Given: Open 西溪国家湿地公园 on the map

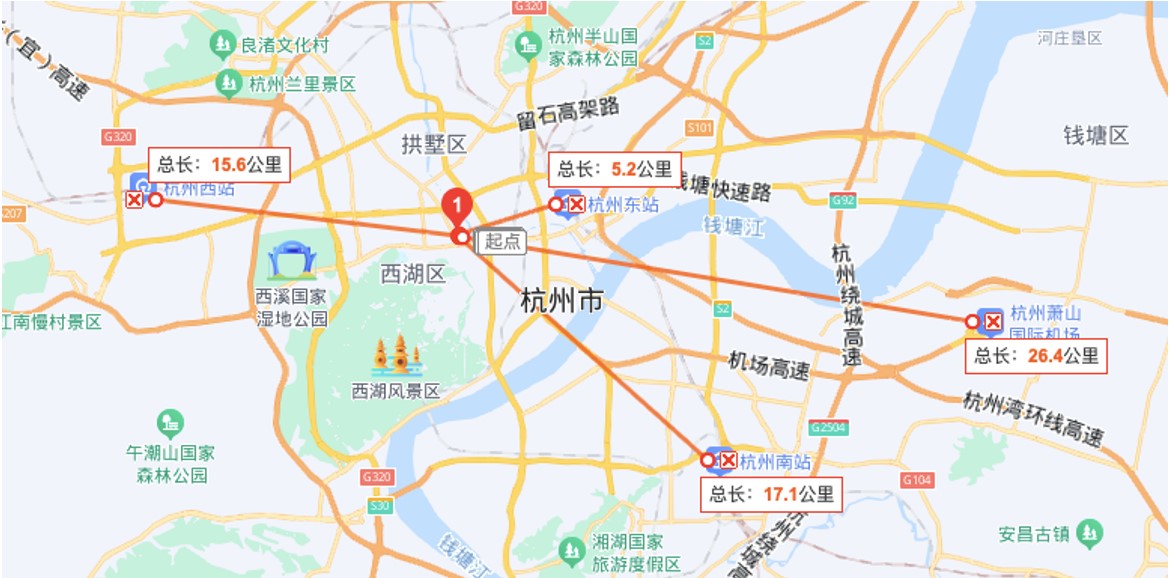Looking at the screenshot, I should click(x=291, y=261).
